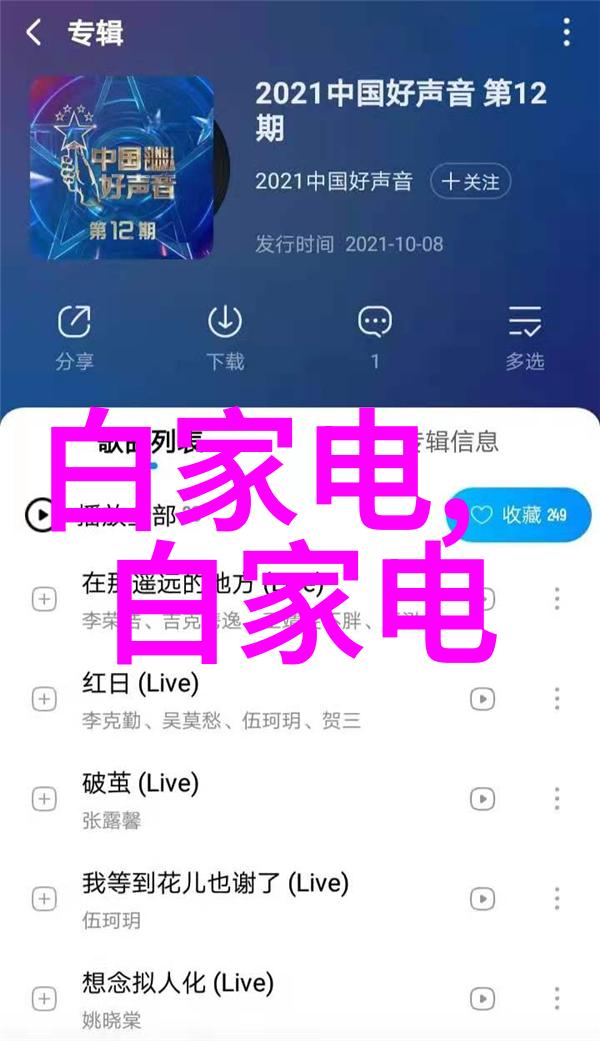The width and height of the screenshot is (600, 1041).
Task: Open the overflow menu in the top bar
Action: [566, 33]
